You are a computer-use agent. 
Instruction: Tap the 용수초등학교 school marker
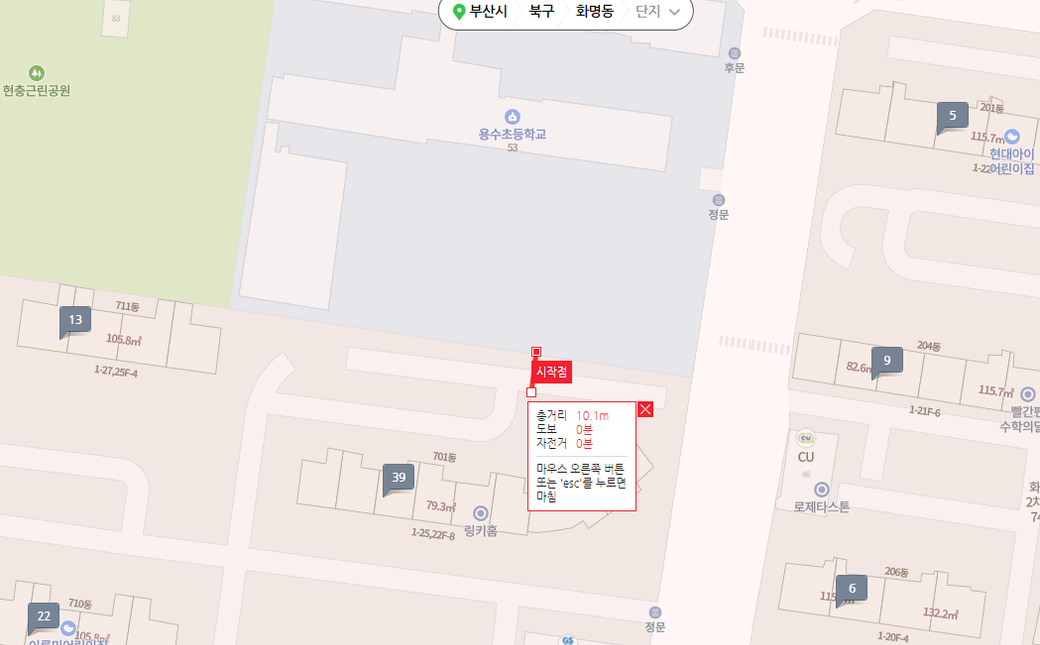coord(512,117)
